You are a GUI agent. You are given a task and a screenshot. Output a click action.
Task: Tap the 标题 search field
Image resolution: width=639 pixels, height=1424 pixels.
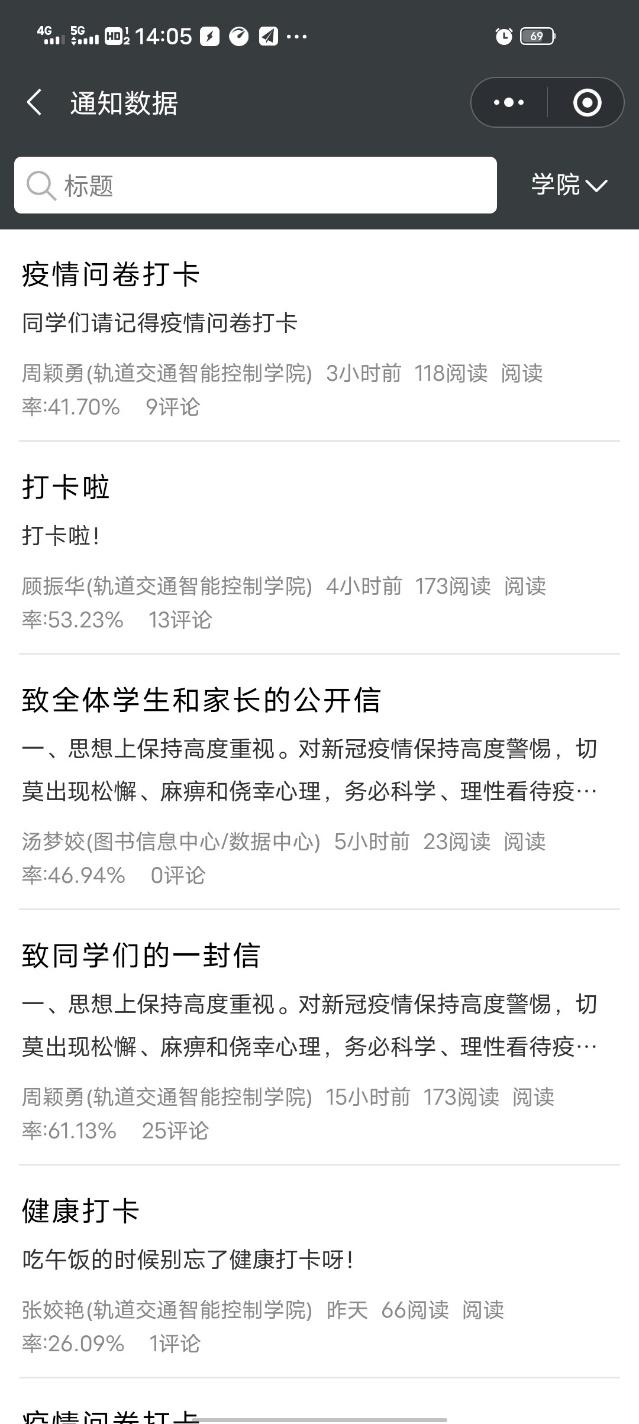[x=255, y=185]
